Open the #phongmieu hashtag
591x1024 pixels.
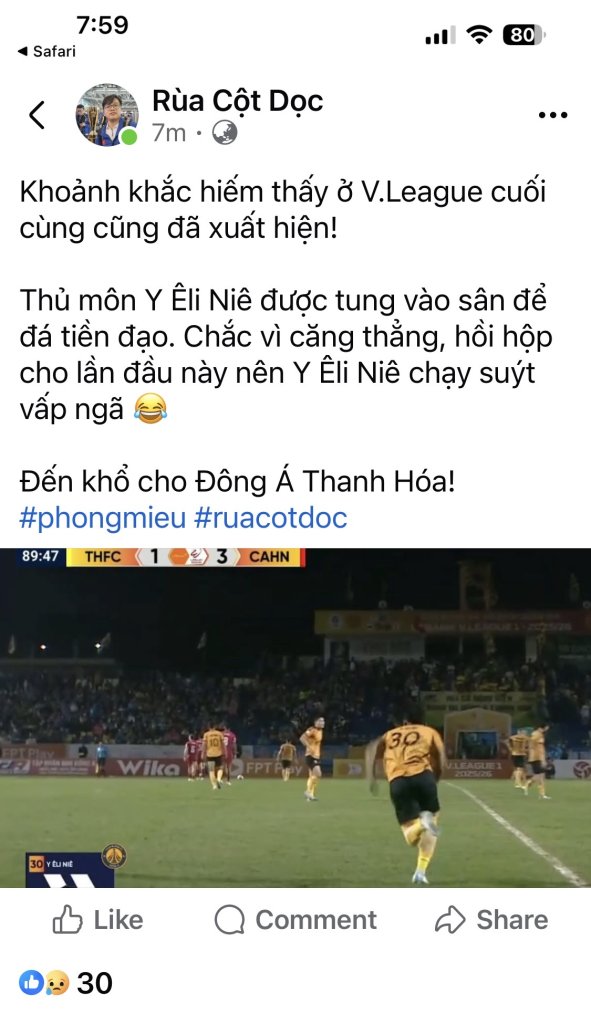tap(103, 518)
